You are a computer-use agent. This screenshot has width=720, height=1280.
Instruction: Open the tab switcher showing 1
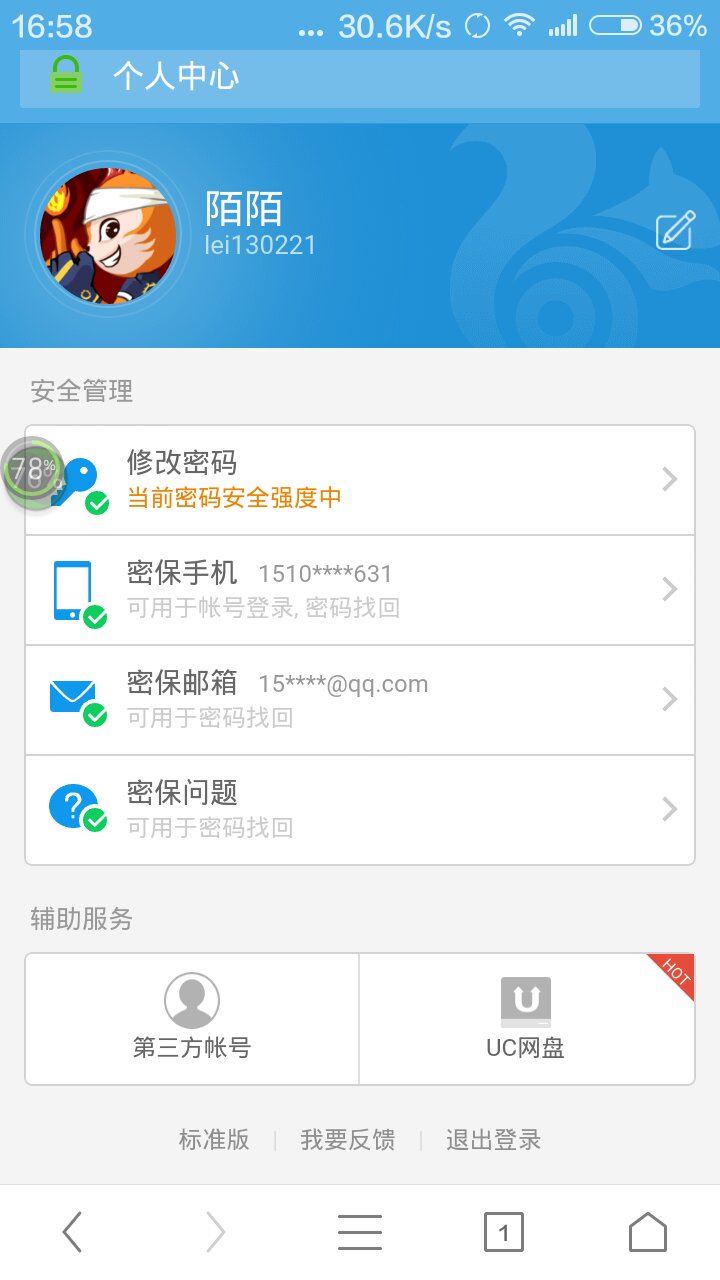coord(504,1231)
